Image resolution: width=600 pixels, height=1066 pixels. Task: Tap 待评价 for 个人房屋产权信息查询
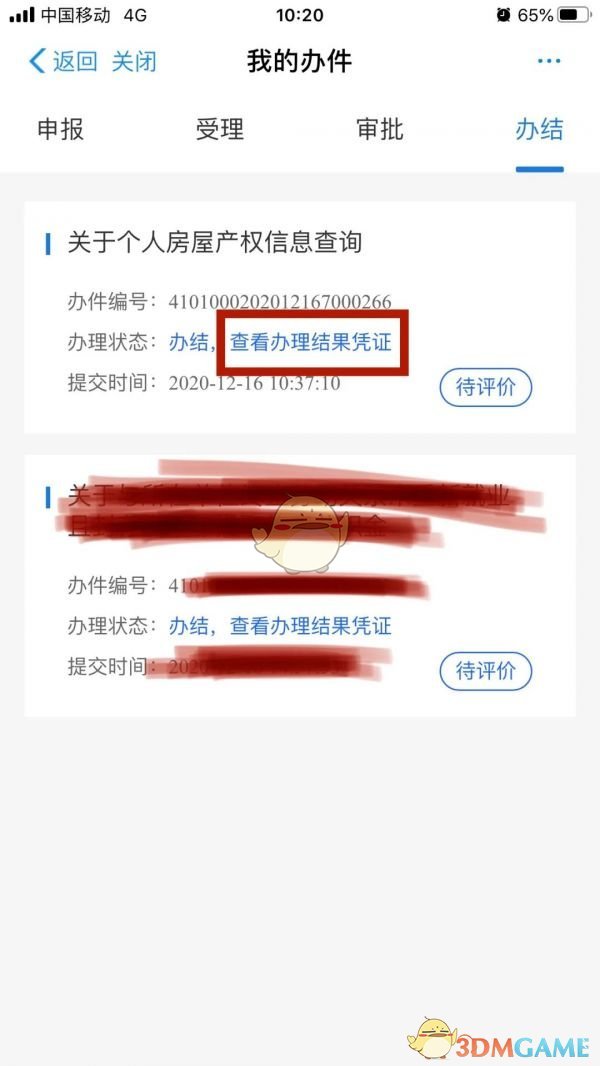[x=486, y=387]
